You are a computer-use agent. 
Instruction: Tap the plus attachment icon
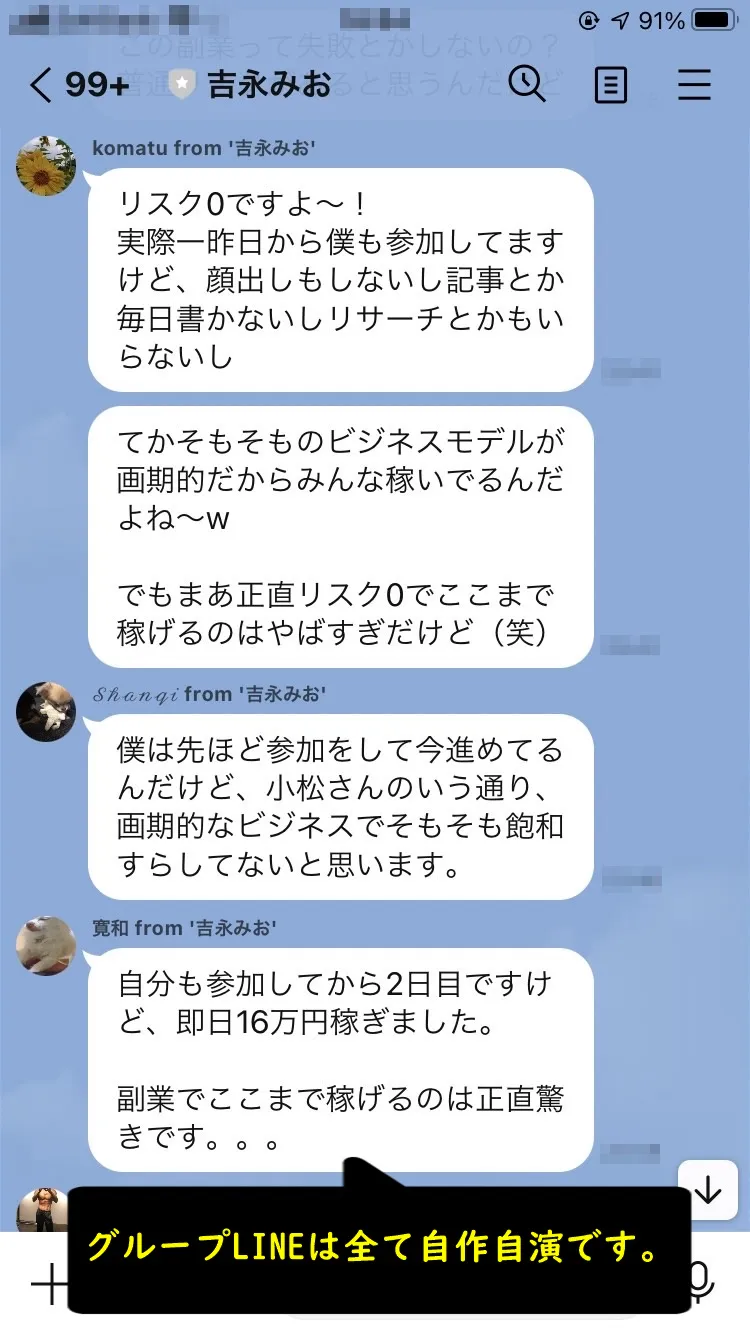click(47, 1283)
